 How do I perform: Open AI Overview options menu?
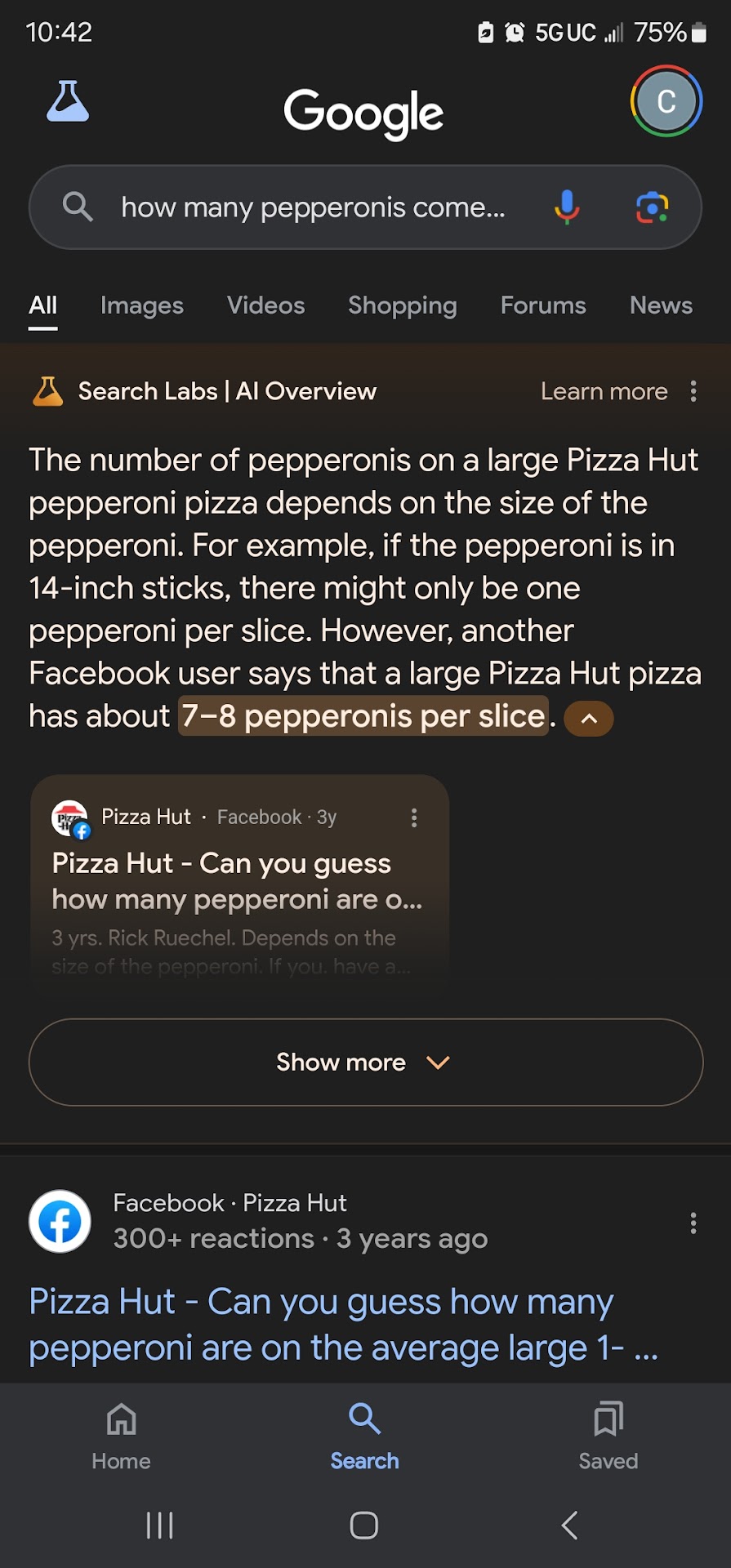coord(693,392)
